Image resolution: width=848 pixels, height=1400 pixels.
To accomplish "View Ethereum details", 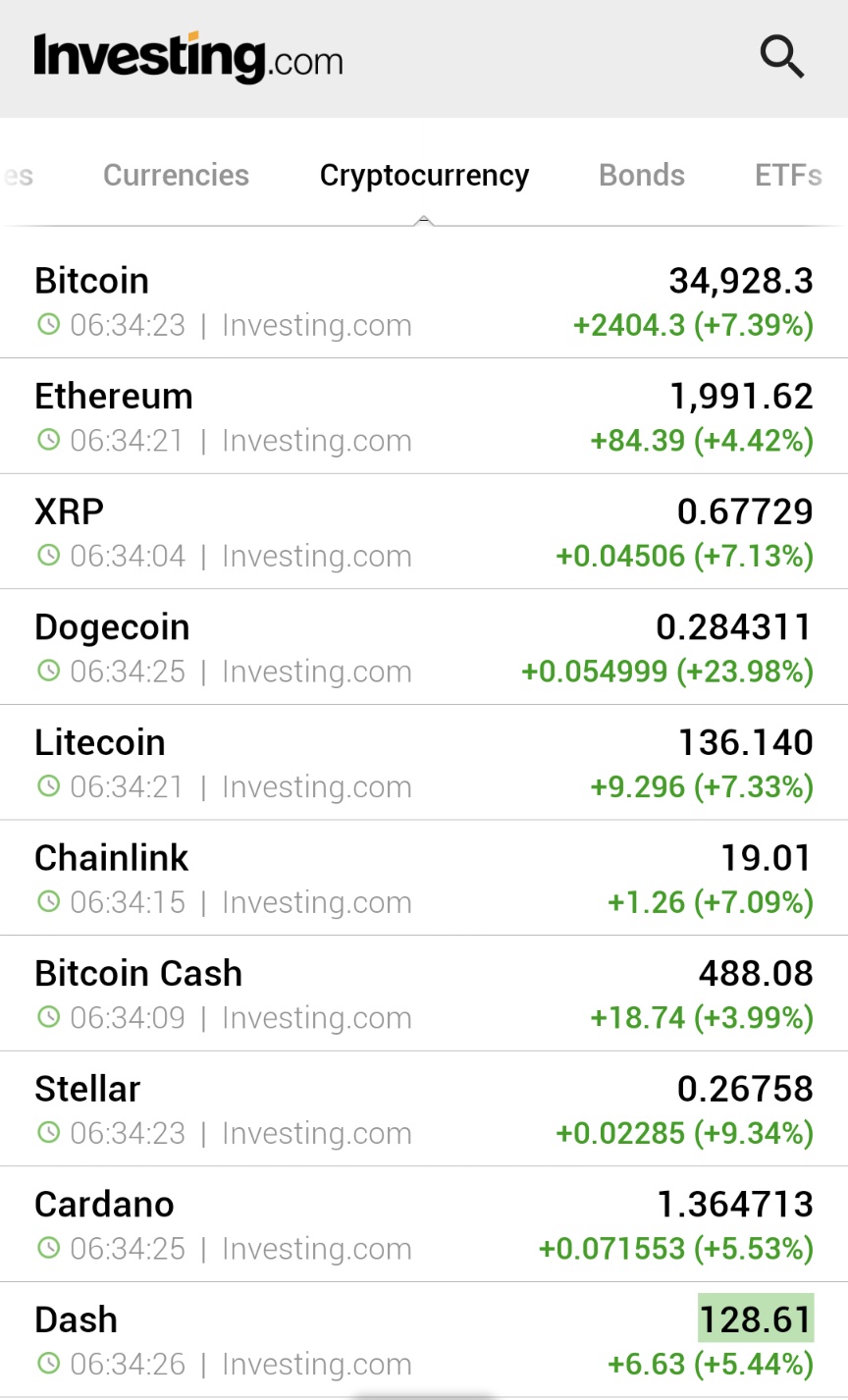I will [x=114, y=397].
